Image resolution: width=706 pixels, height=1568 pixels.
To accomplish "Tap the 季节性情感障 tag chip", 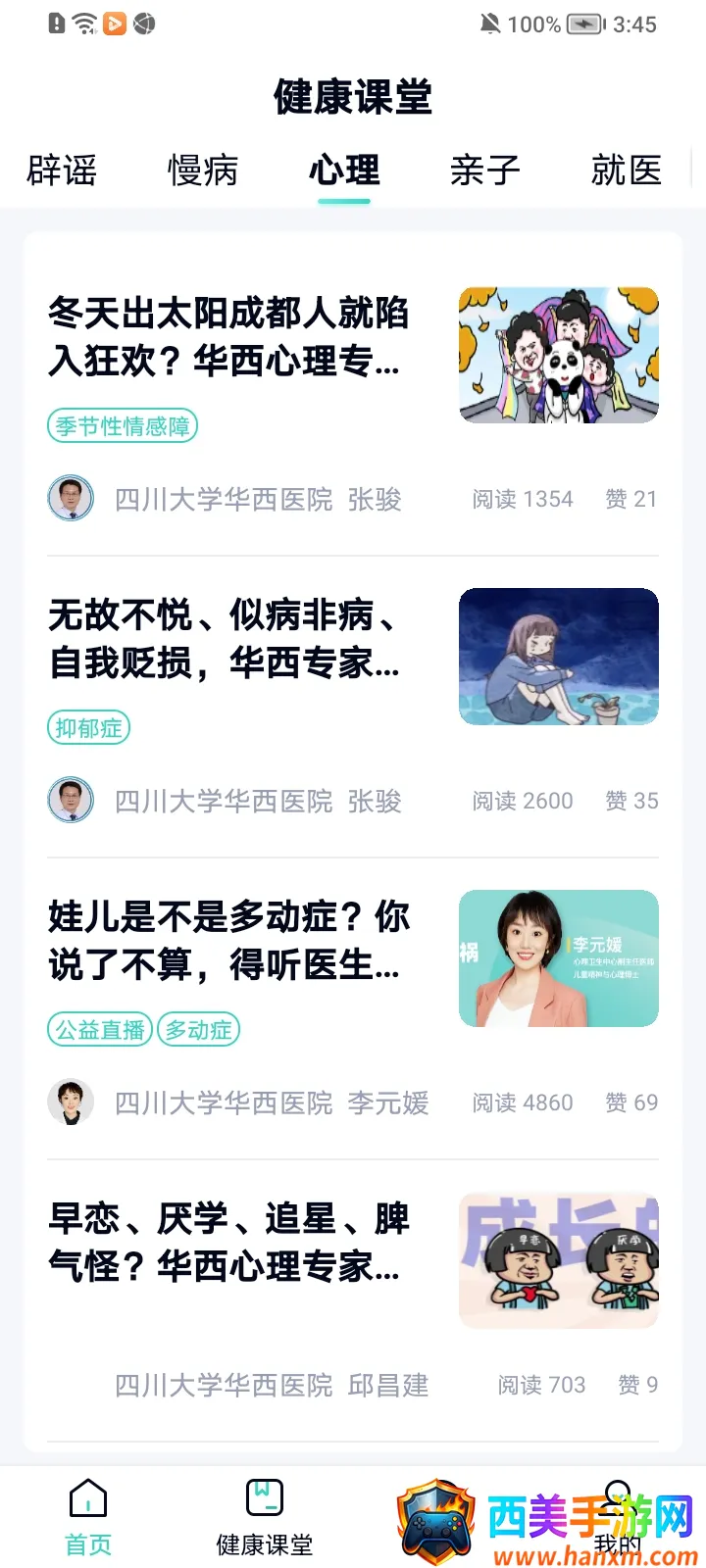I will click(x=123, y=426).
